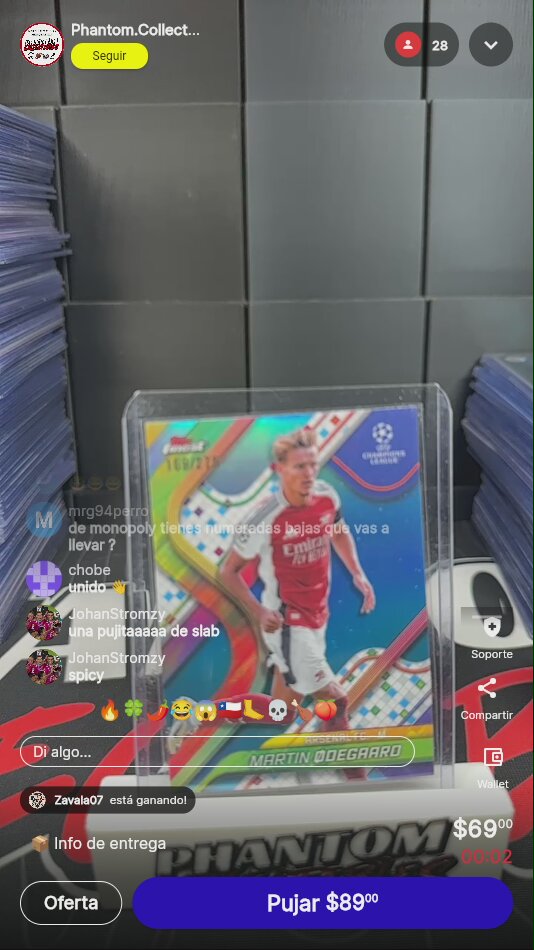This screenshot has height=950, width=534.
Task: Open Soporte help option
Action: click(492, 637)
